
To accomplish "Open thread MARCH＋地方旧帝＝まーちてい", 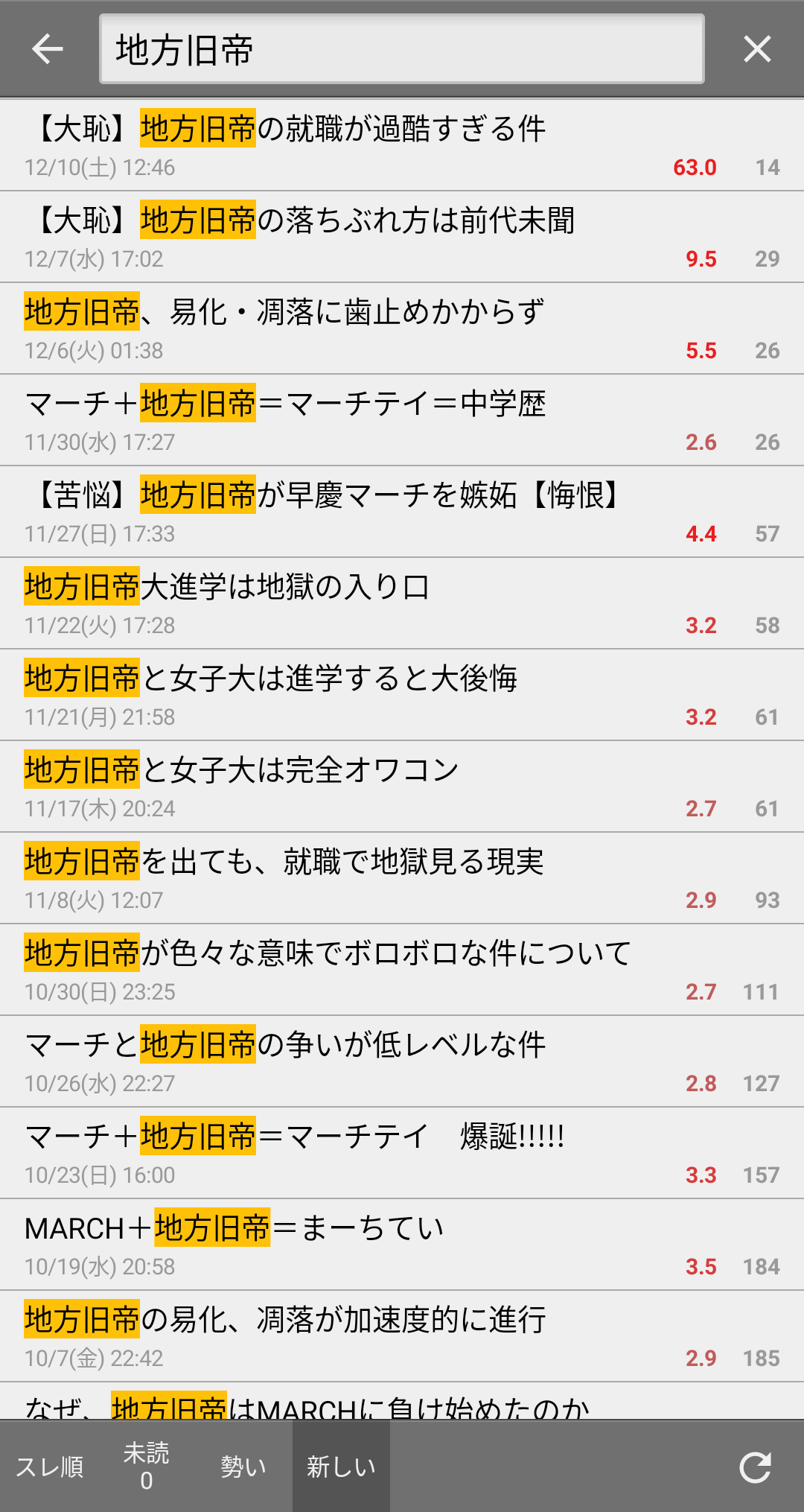I will coord(402,1245).
